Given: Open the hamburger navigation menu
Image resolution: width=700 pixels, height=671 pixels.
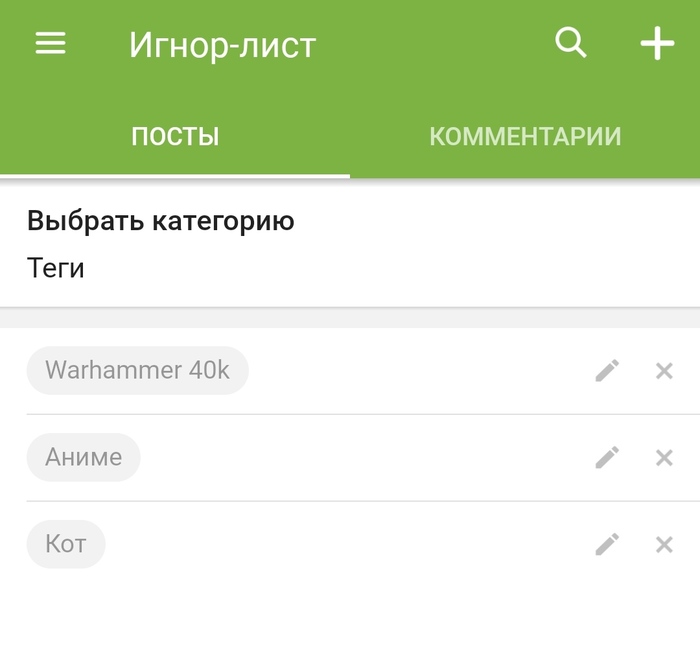Looking at the screenshot, I should click(50, 44).
